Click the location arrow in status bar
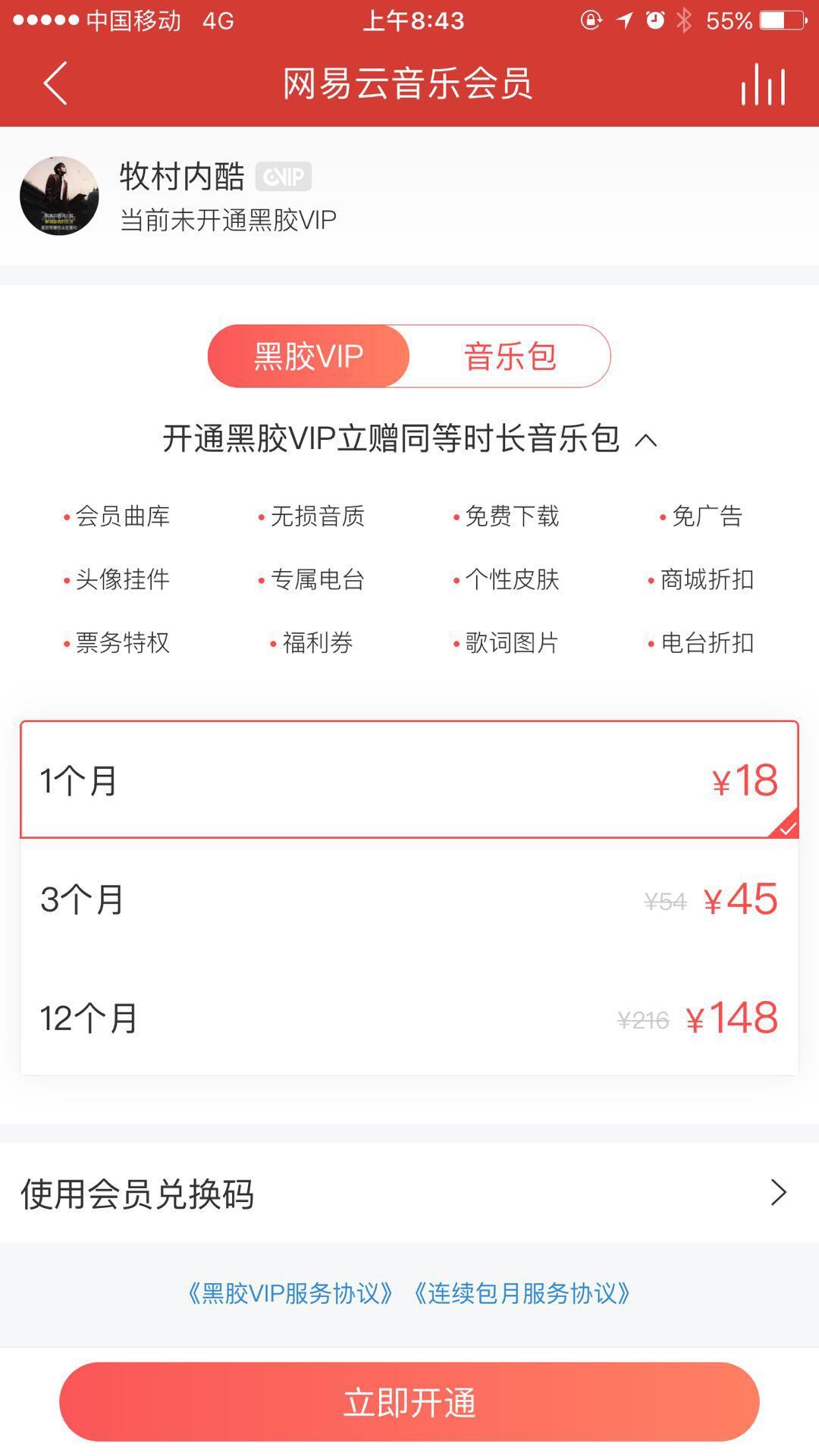This screenshot has height=1456, width=819. 624,20
